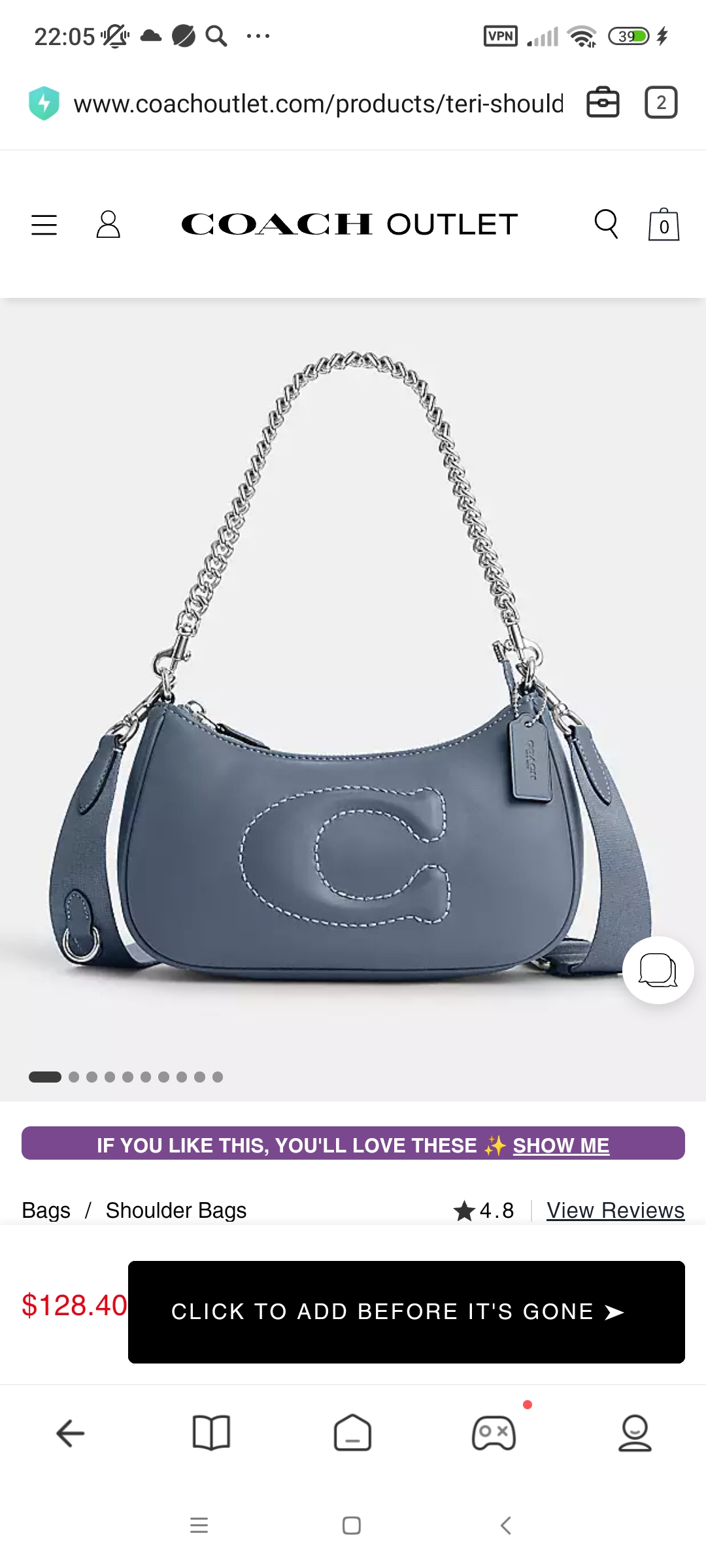
Task: Open the browser bookmarks book icon
Action: coord(211,1433)
